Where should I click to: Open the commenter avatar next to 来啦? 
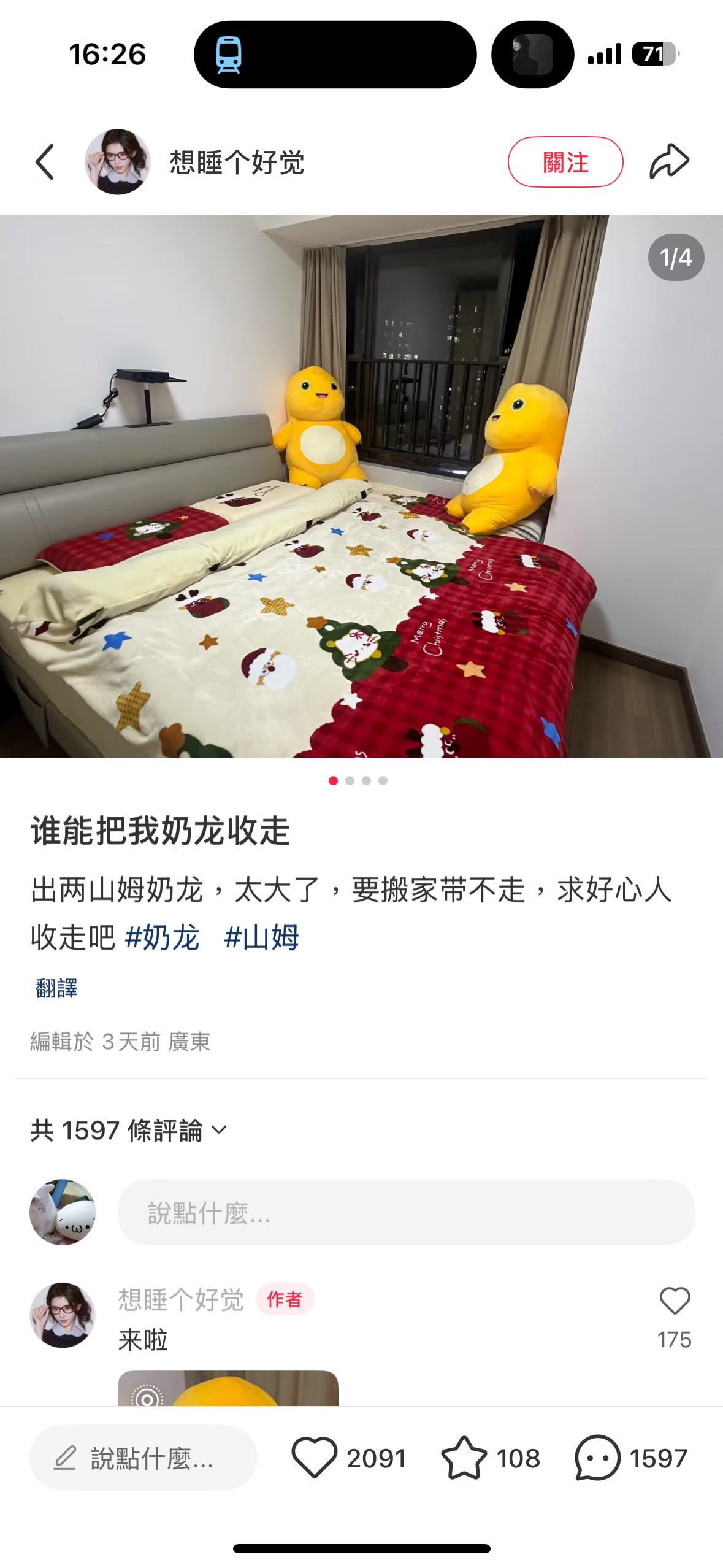click(x=63, y=1315)
